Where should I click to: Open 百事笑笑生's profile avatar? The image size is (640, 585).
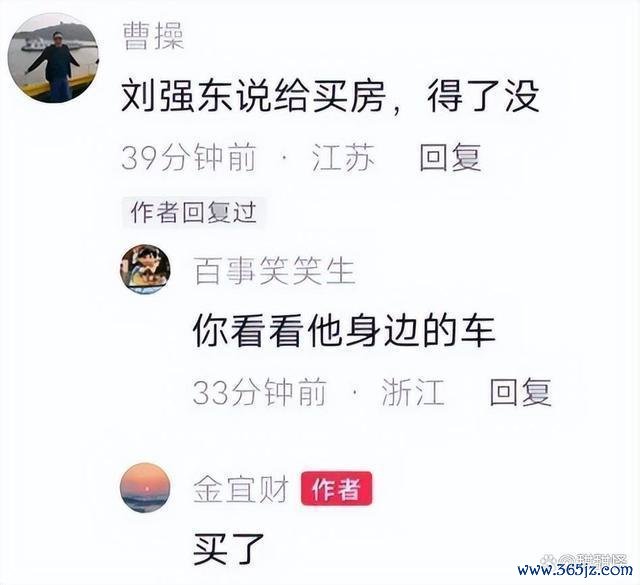point(145,270)
